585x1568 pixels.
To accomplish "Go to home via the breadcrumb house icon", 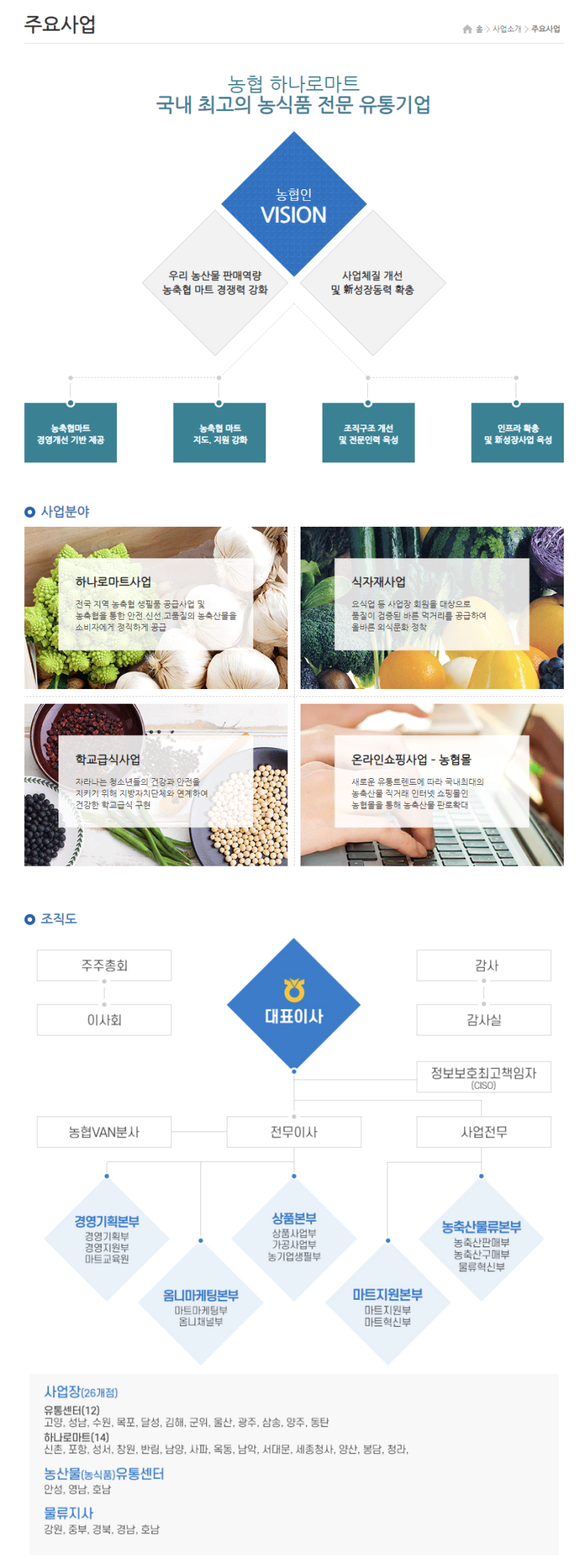I will [x=467, y=29].
